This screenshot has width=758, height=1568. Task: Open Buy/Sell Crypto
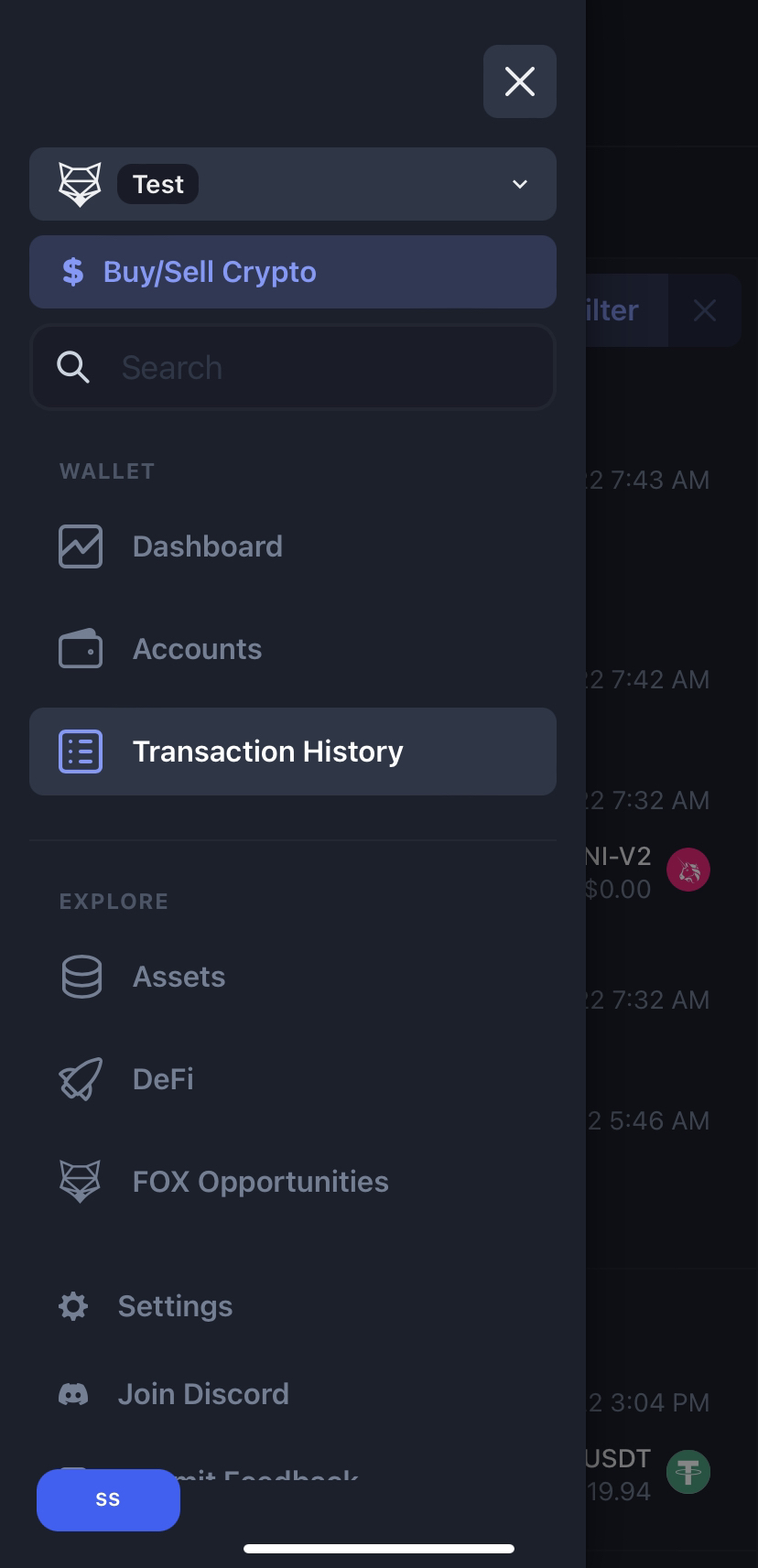293,272
